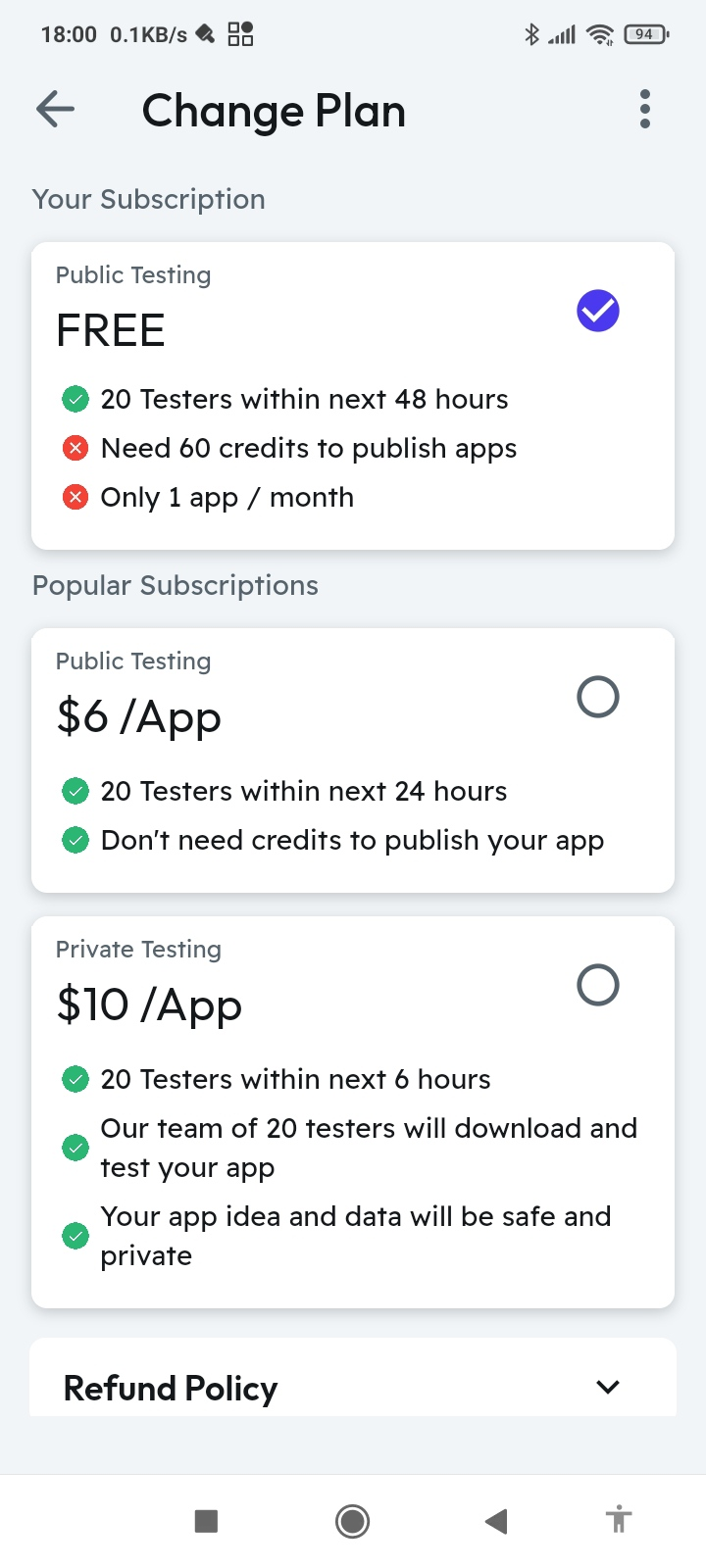Choose the $6 /App Public Testing plan
The width and height of the screenshot is (706, 1568).
coord(597,698)
